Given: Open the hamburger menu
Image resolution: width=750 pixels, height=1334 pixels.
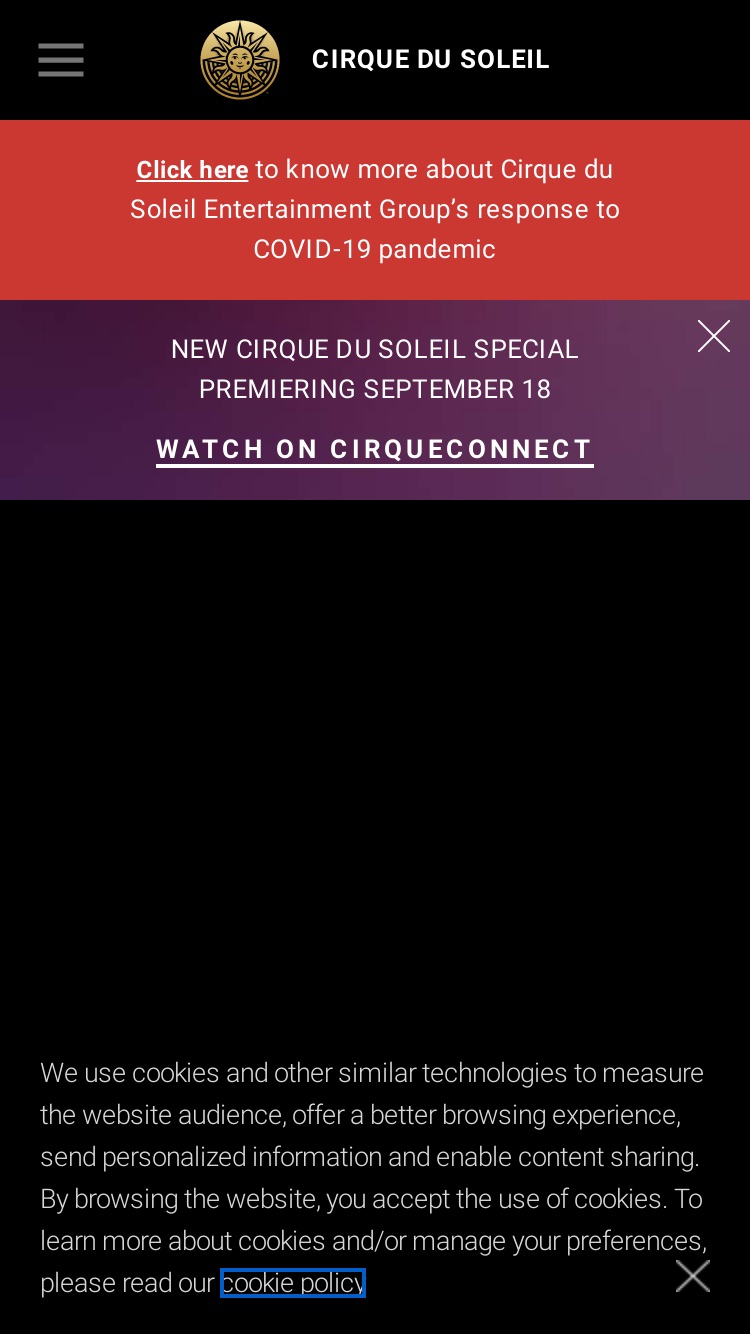Looking at the screenshot, I should 61,60.
